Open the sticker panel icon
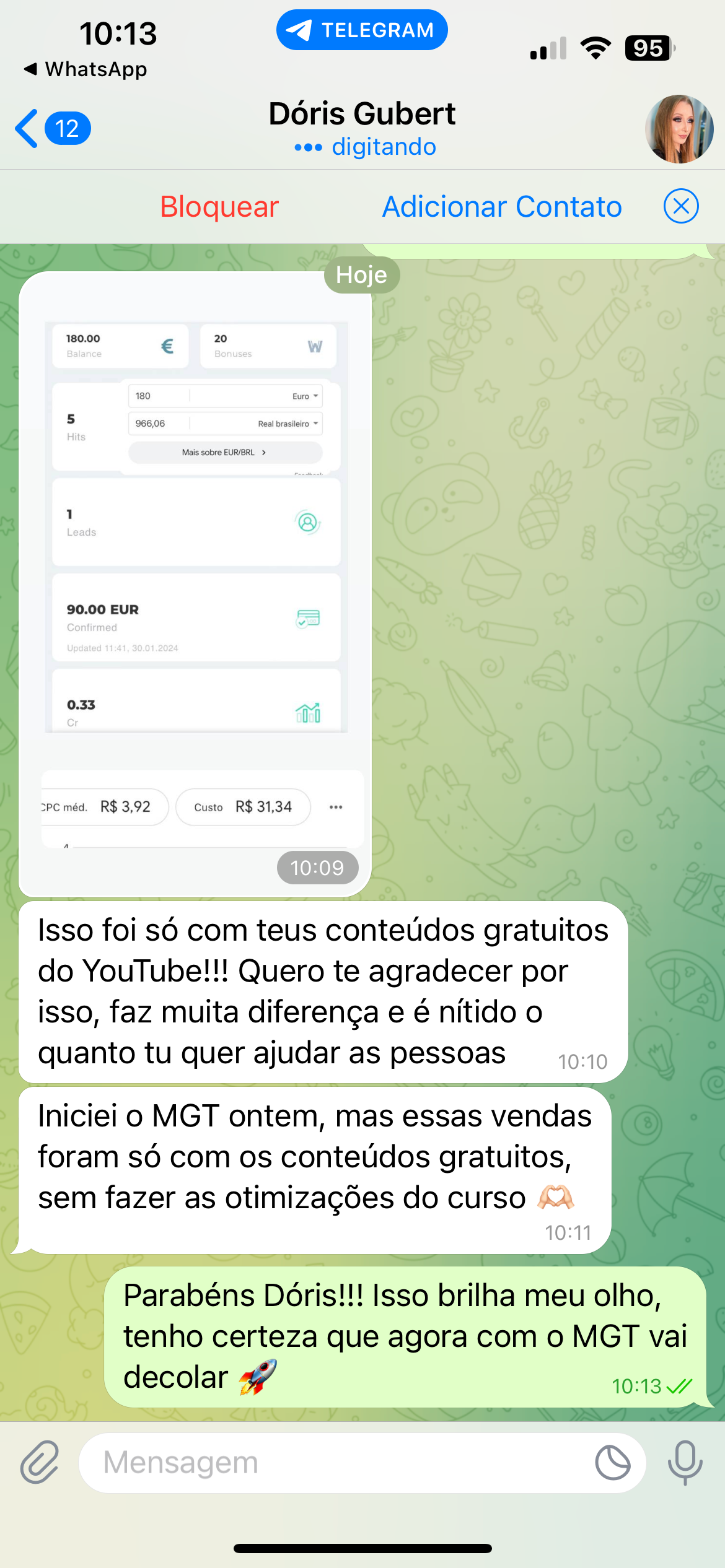Image resolution: width=725 pixels, height=1568 pixels. (612, 1463)
